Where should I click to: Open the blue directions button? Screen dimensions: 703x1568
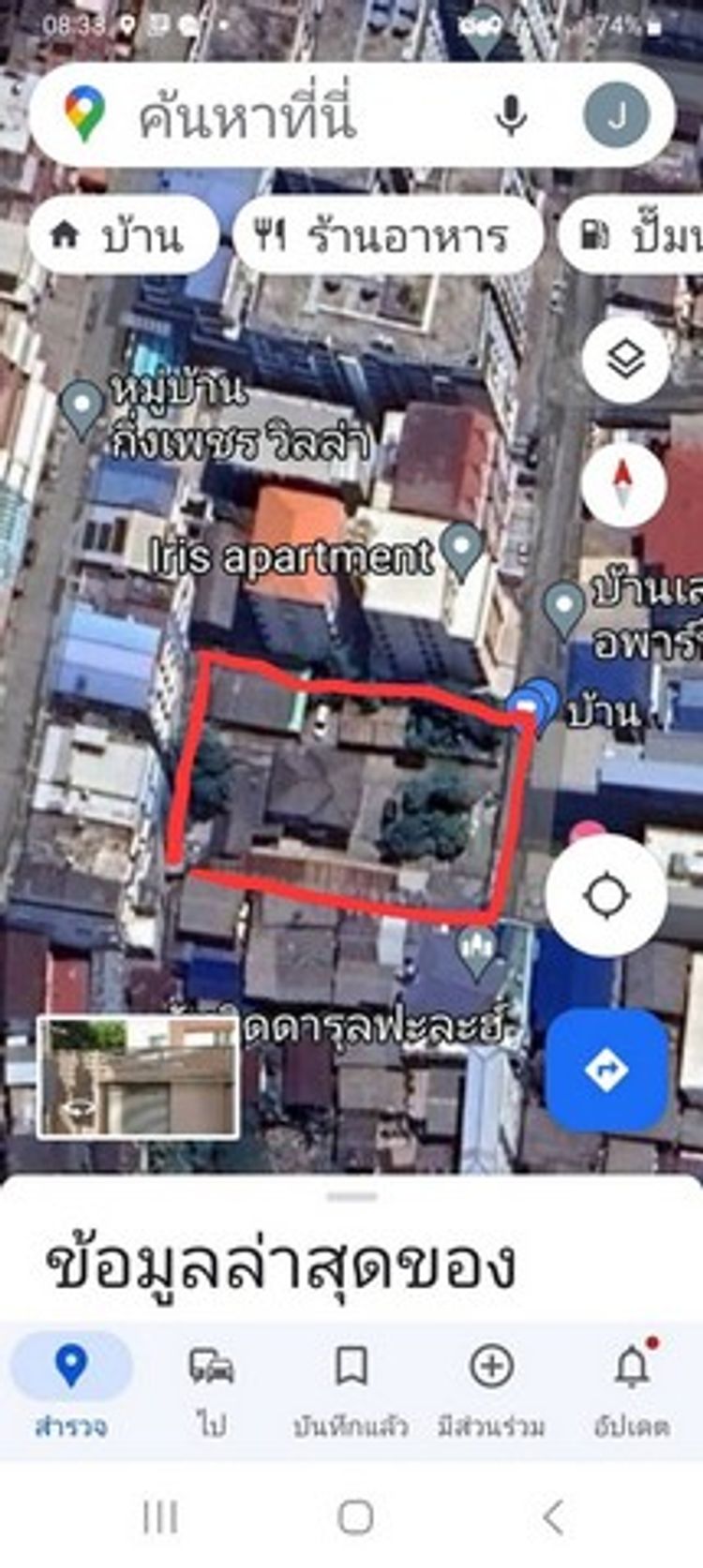pyautogui.click(x=606, y=1070)
